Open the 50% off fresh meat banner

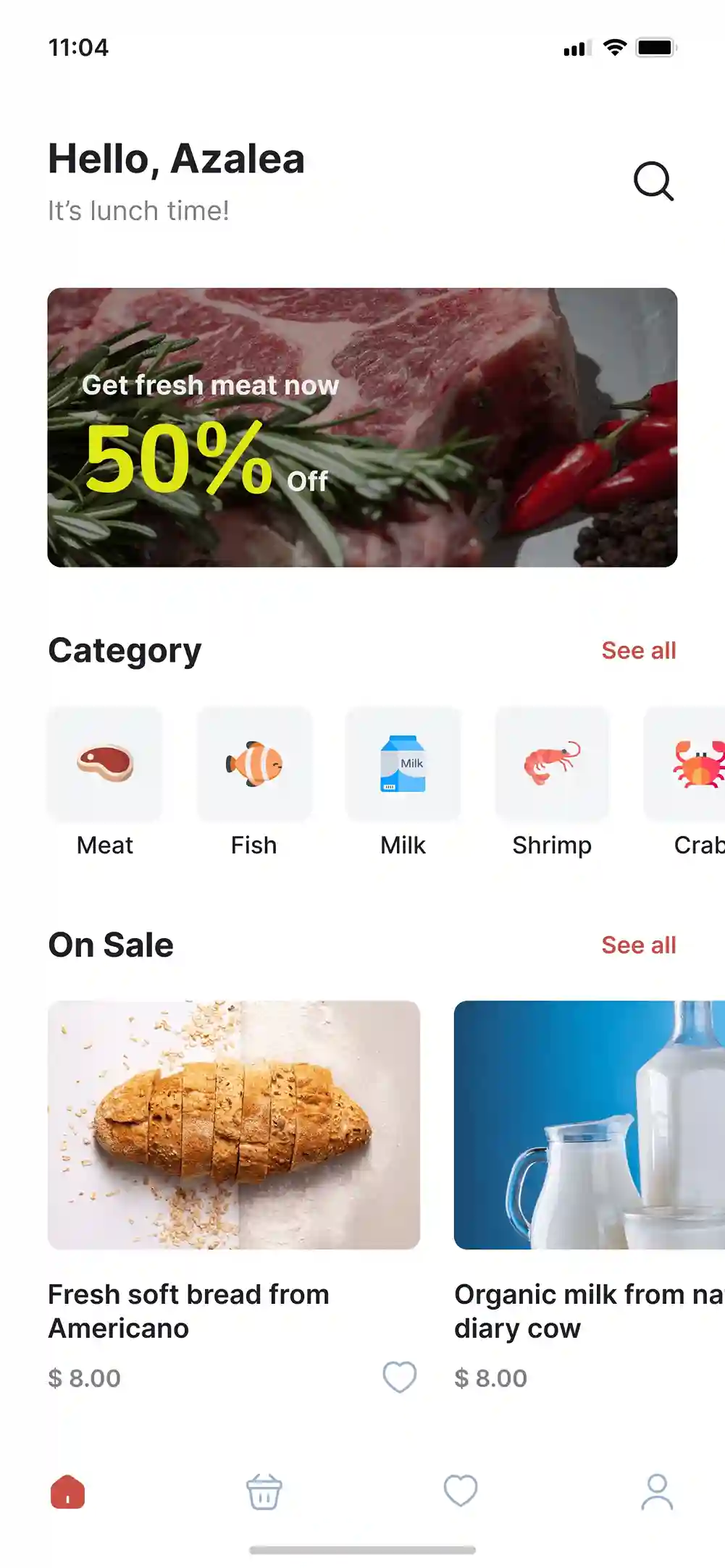point(362,427)
